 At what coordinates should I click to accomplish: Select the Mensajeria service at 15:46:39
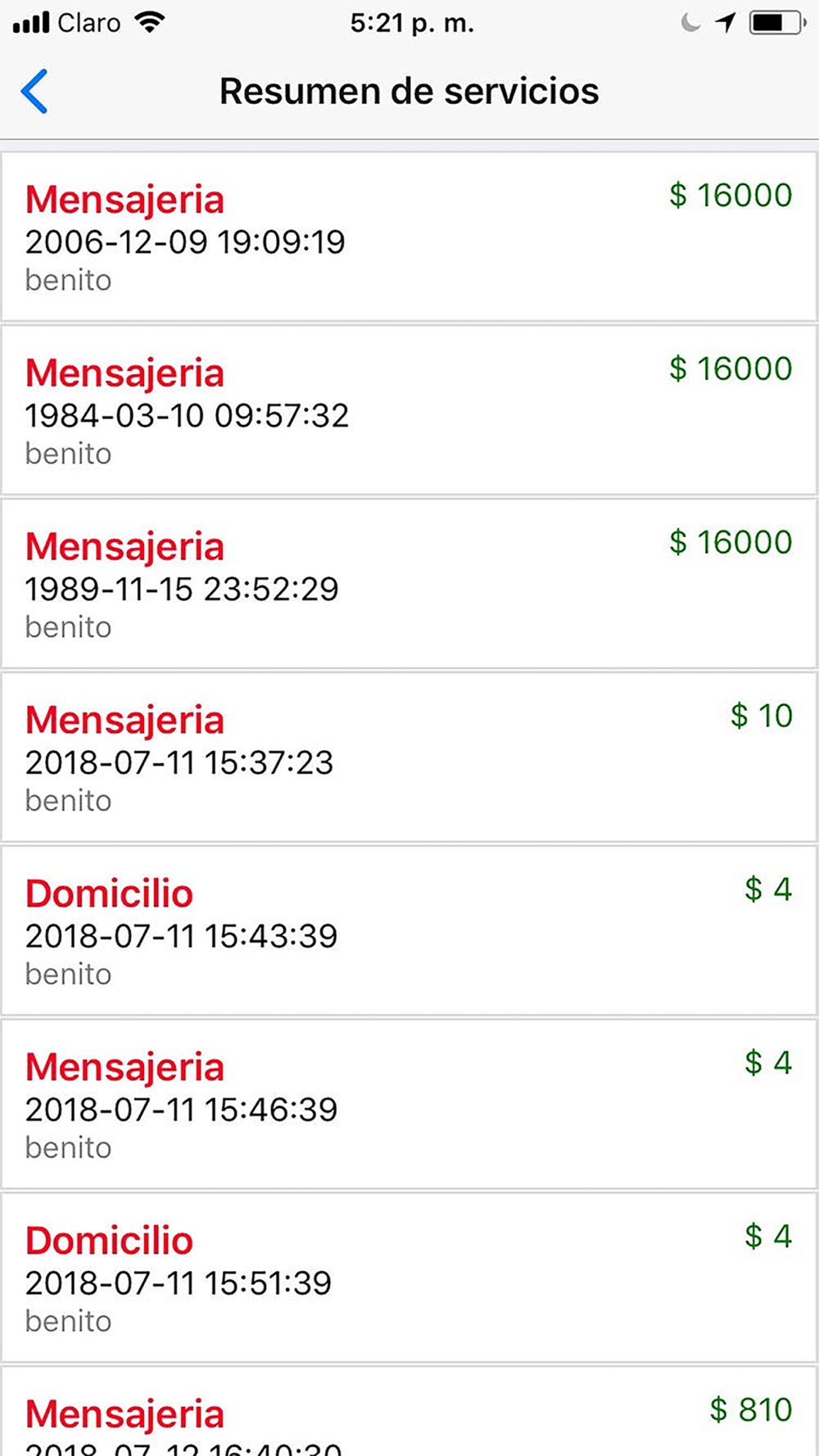pos(409,1105)
